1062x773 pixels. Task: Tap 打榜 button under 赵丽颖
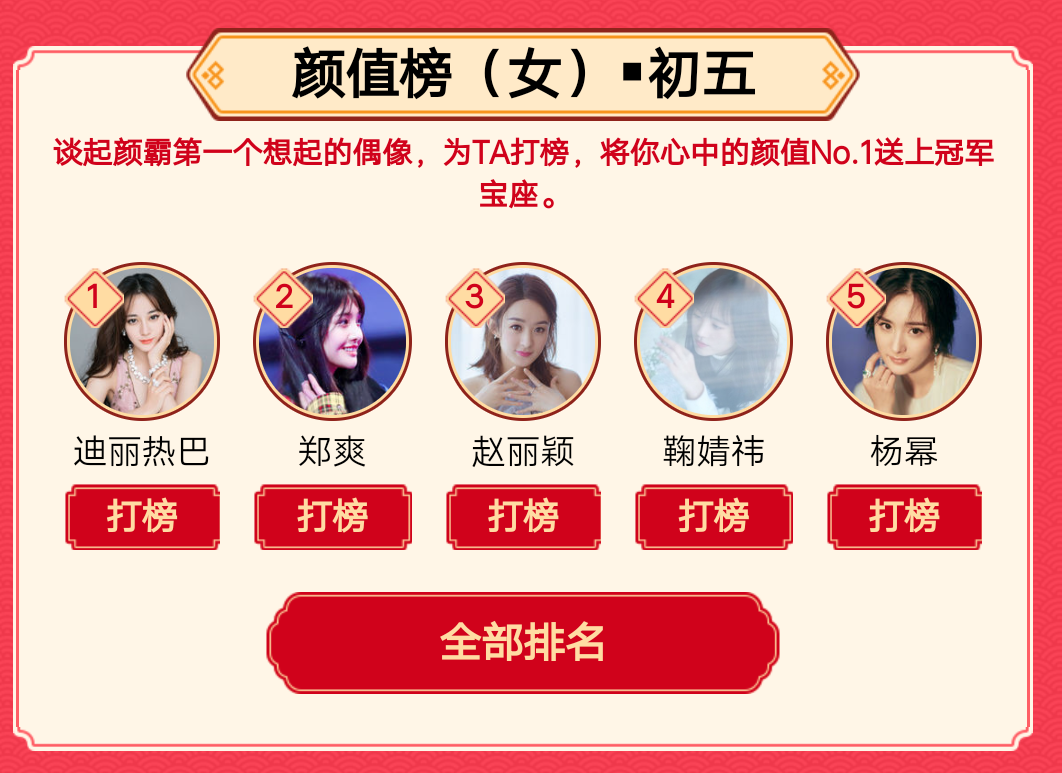click(x=523, y=517)
